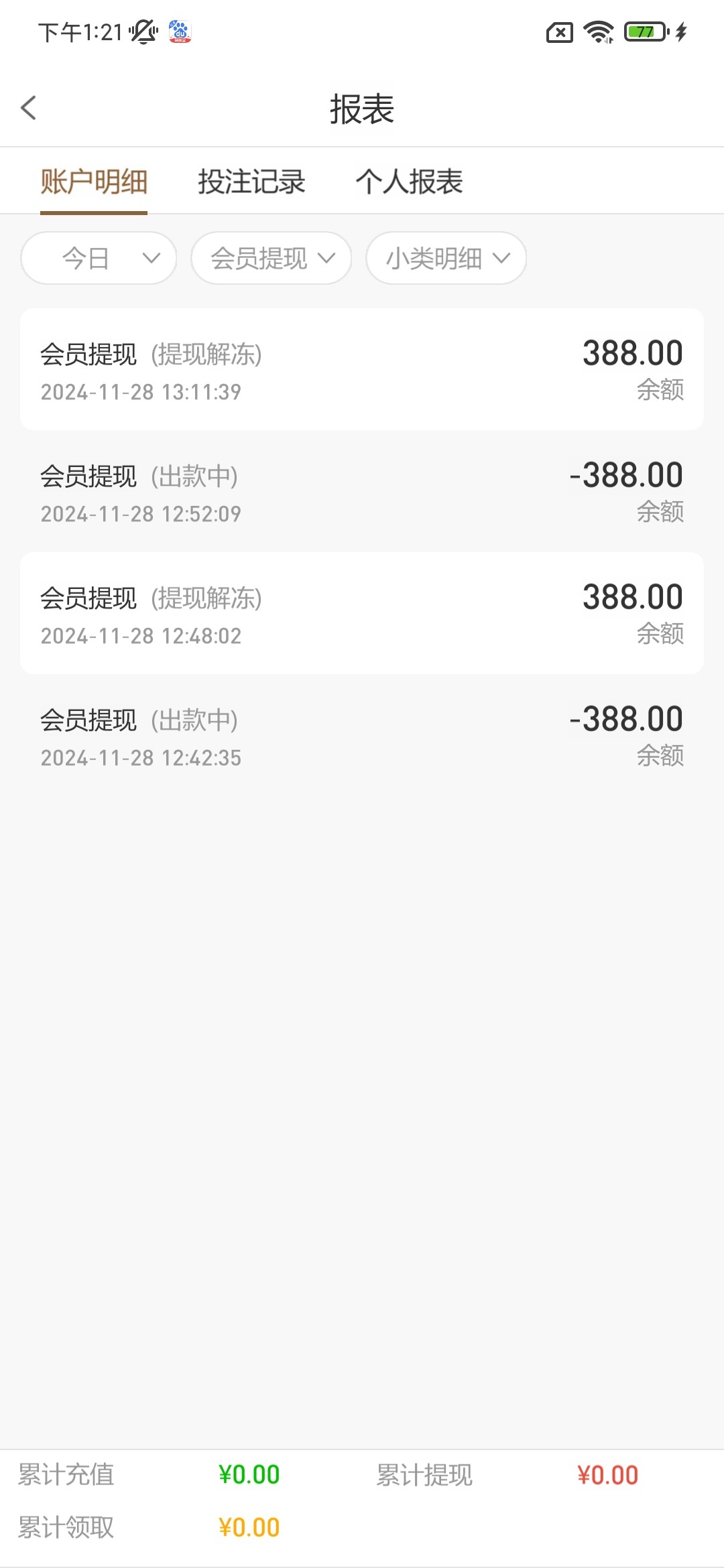Select the 账户明细 tab
The width and height of the screenshot is (724, 1568).
click(x=94, y=182)
